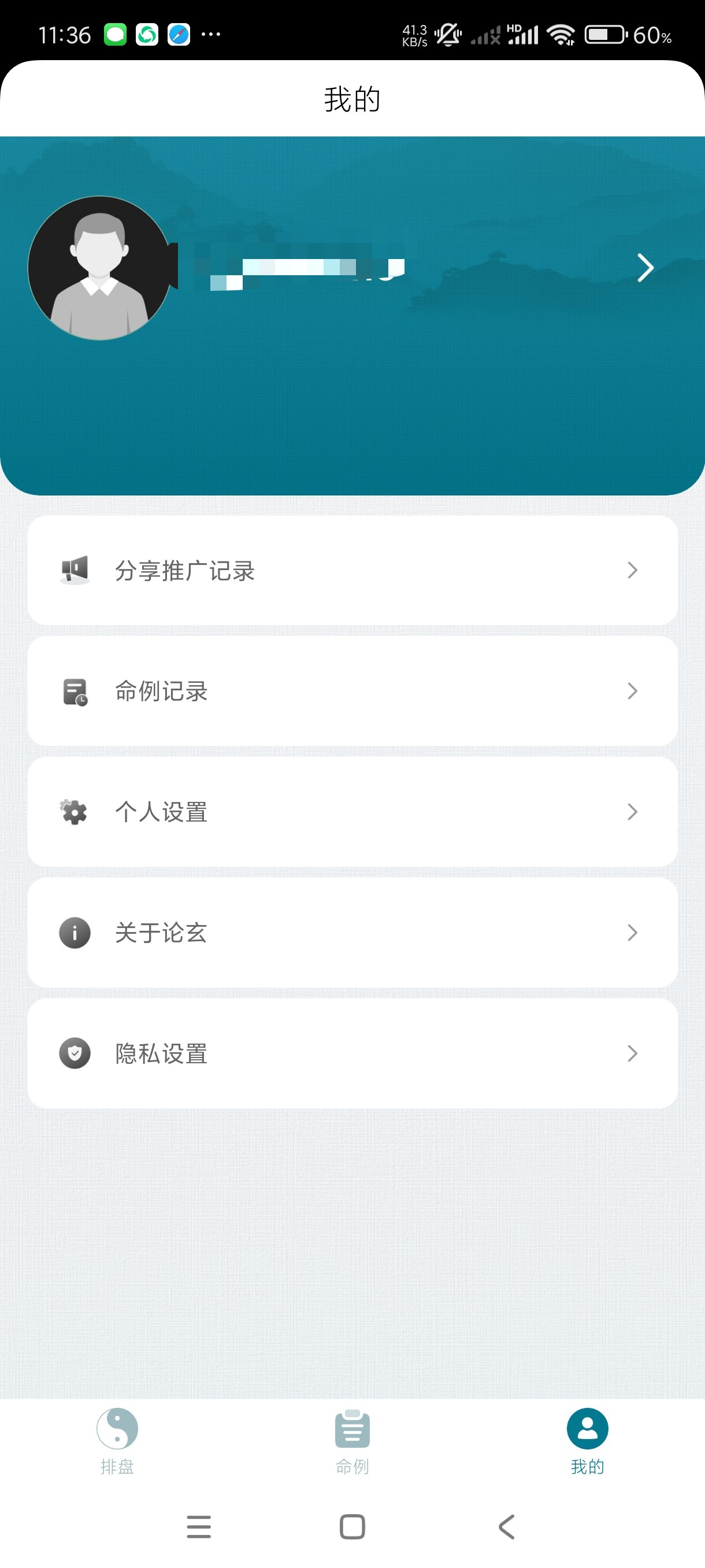Open 关于论玄 page
This screenshot has height=1568, width=705.
click(x=352, y=932)
